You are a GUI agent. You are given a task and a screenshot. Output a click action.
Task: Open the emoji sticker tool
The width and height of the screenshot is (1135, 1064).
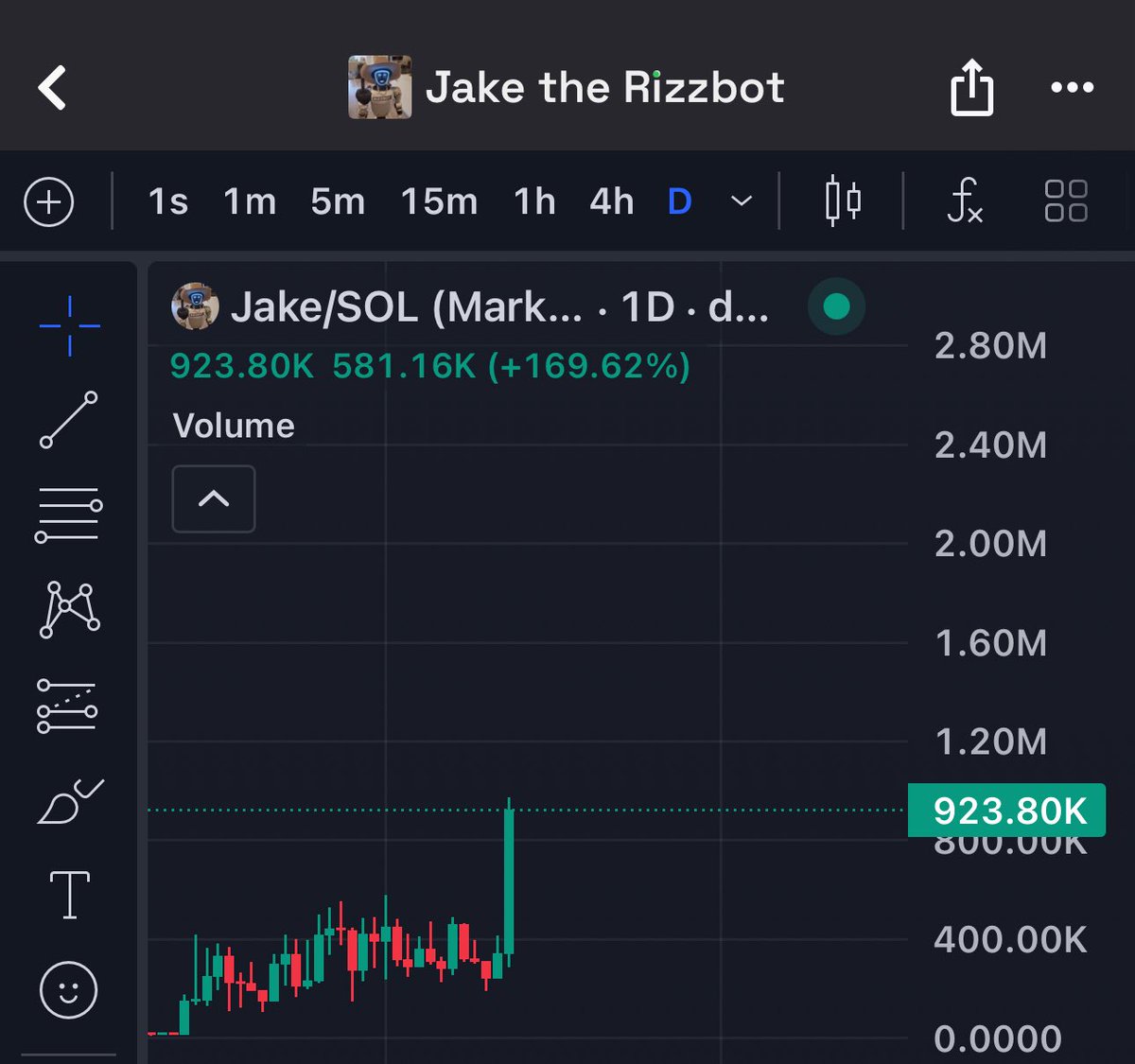[x=69, y=990]
